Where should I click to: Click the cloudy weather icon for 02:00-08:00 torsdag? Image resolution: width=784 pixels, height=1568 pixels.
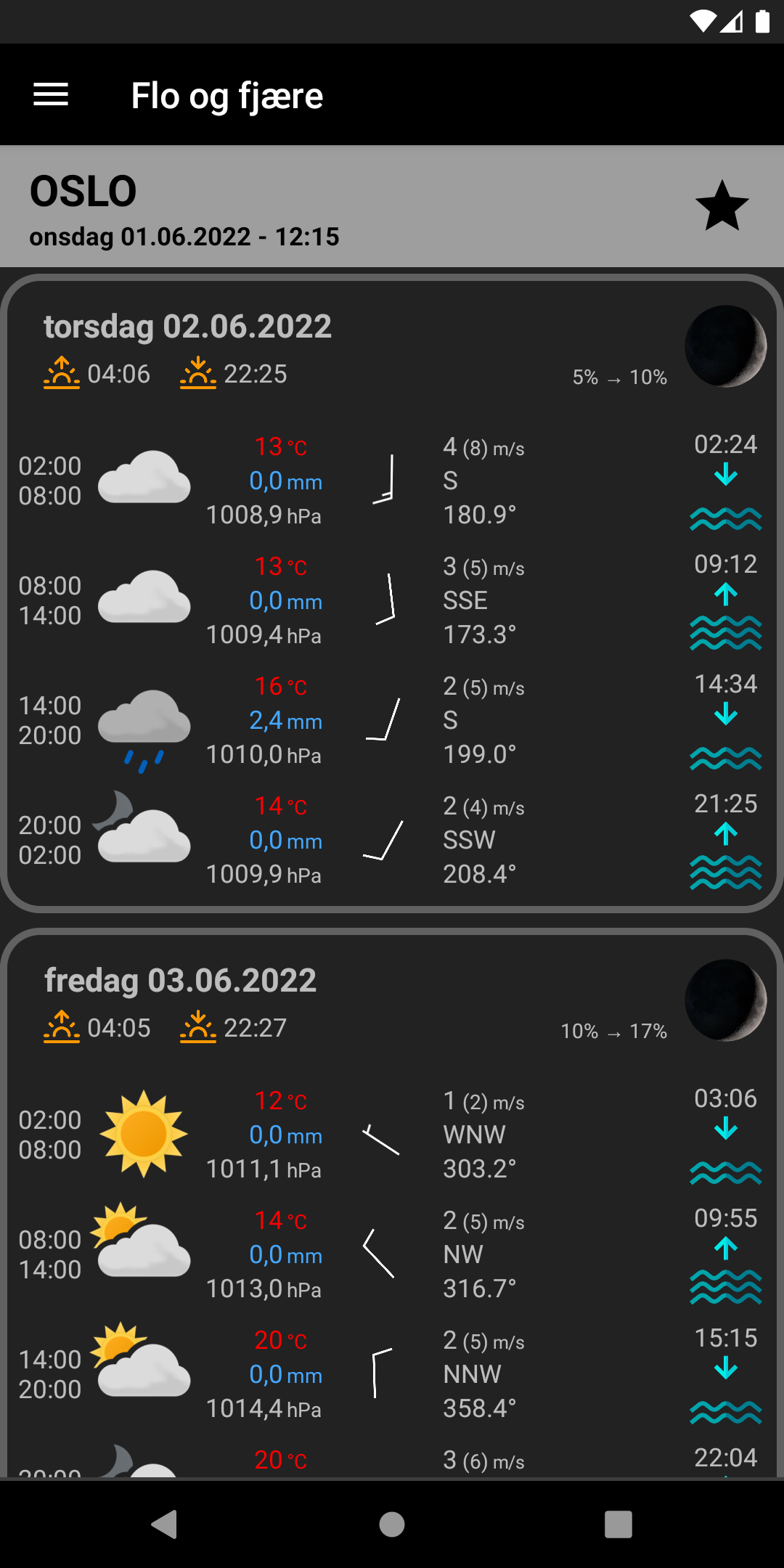pos(144,479)
